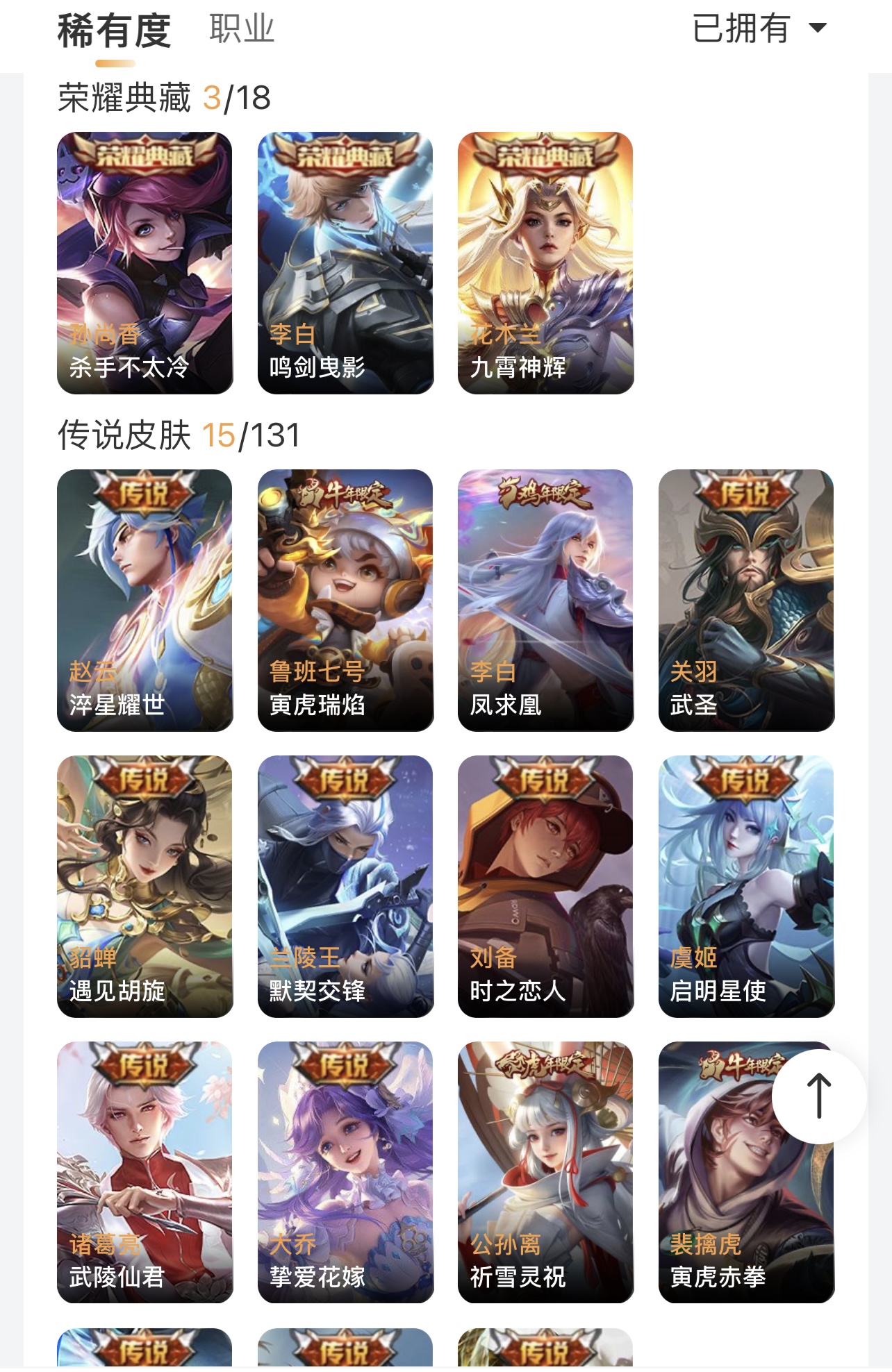View 鲁班七号 寅虎瑞焰 skin

tap(345, 600)
